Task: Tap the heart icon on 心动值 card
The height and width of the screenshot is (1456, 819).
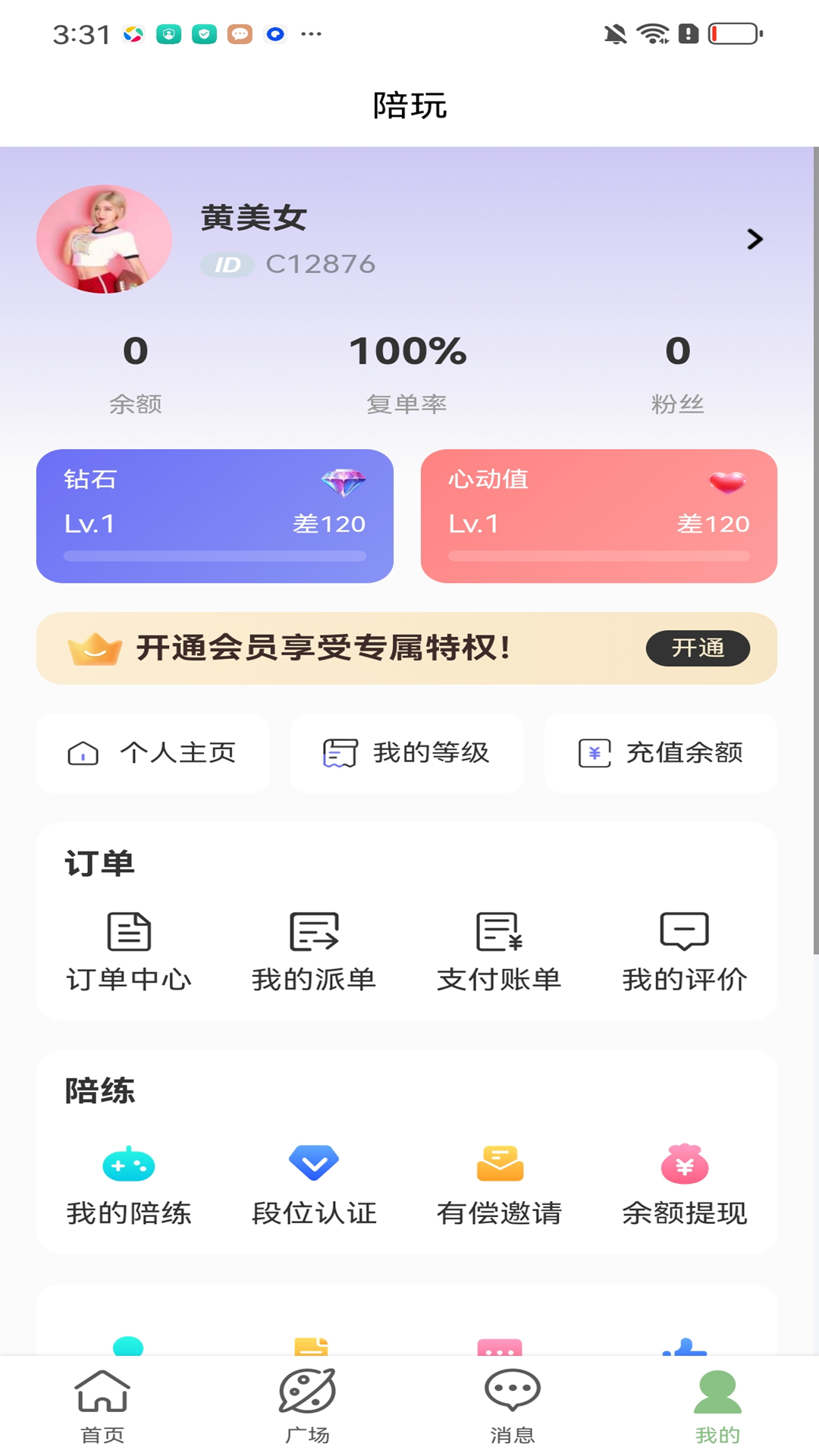Action: click(x=725, y=480)
